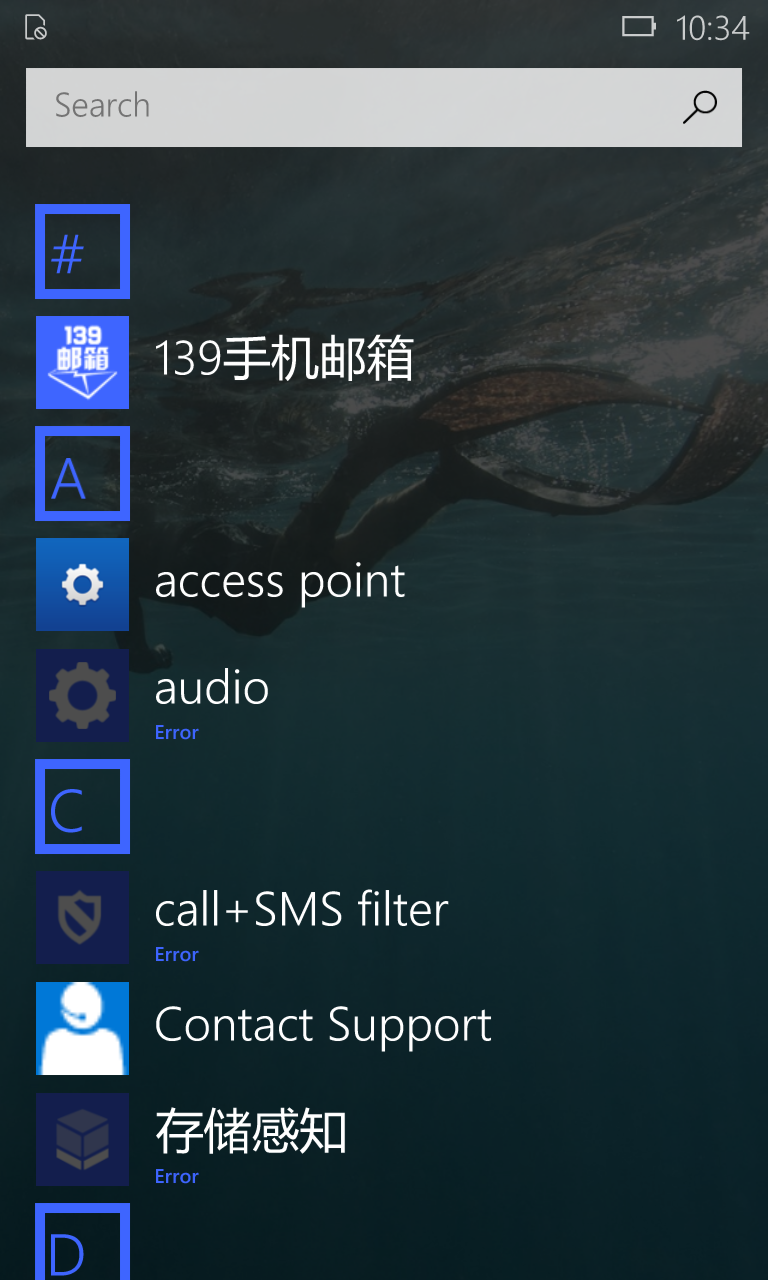Screen dimensions: 768x1280
Task: Open call+SMS filter
Action: [x=300, y=916]
